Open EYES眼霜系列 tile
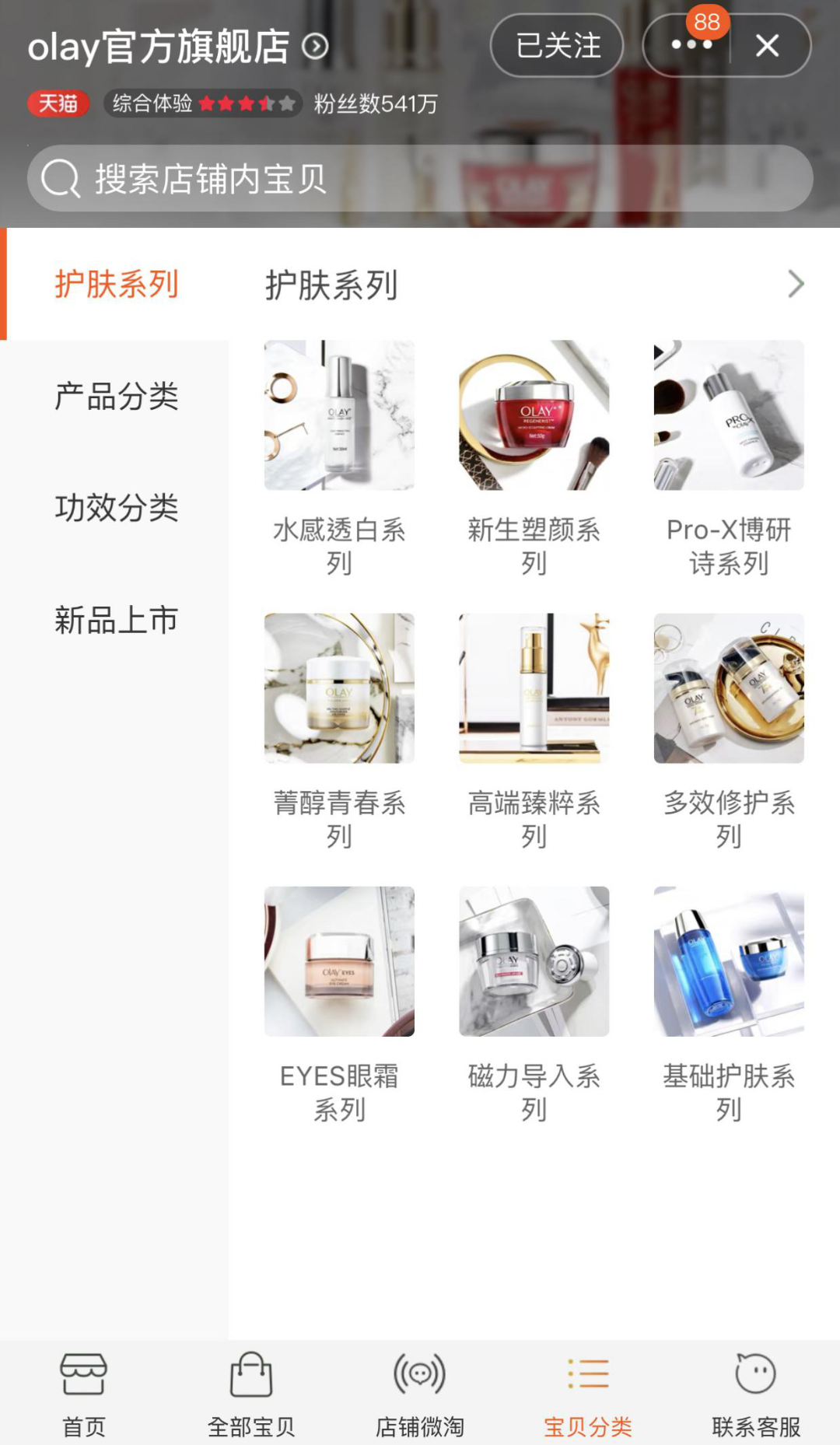Image resolution: width=840 pixels, height=1445 pixels. 339,961
